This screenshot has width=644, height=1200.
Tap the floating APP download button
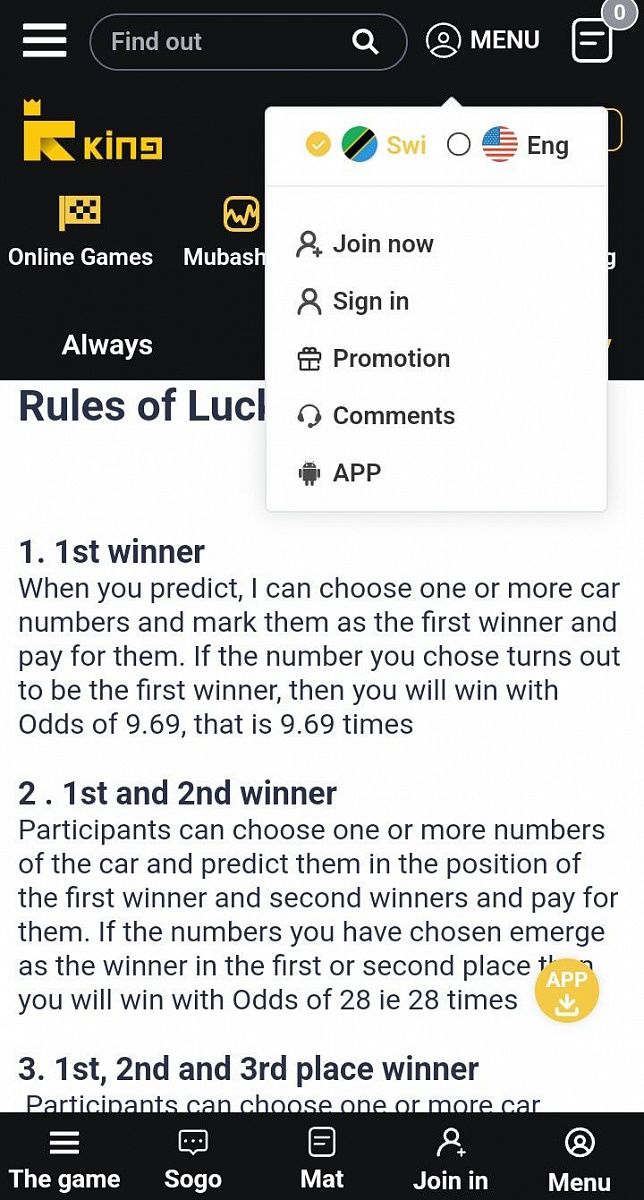point(567,990)
